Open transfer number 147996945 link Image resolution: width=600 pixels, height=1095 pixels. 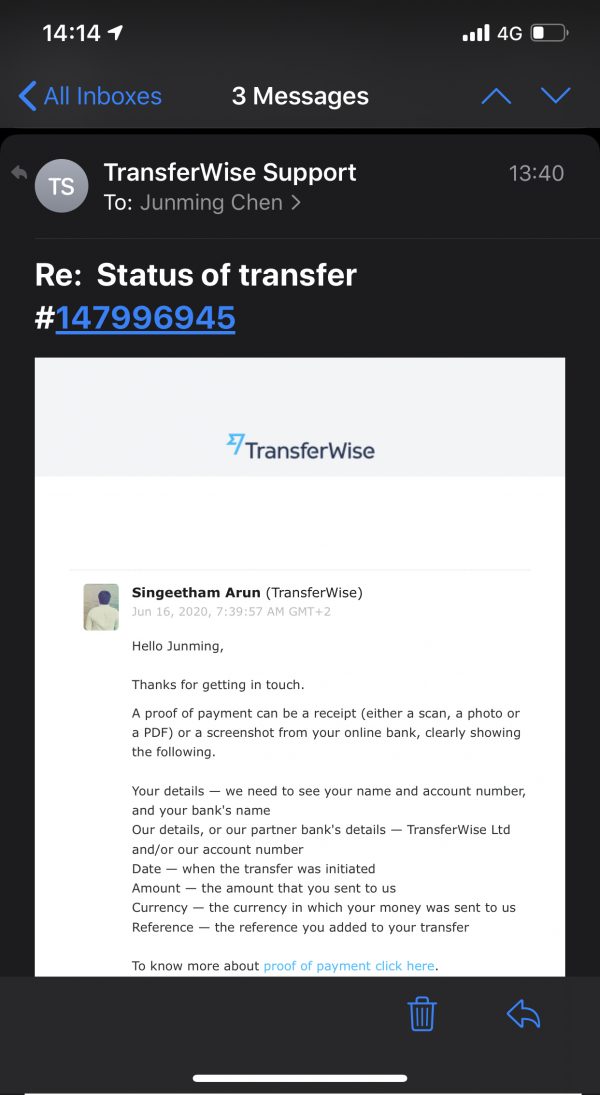coord(145,318)
